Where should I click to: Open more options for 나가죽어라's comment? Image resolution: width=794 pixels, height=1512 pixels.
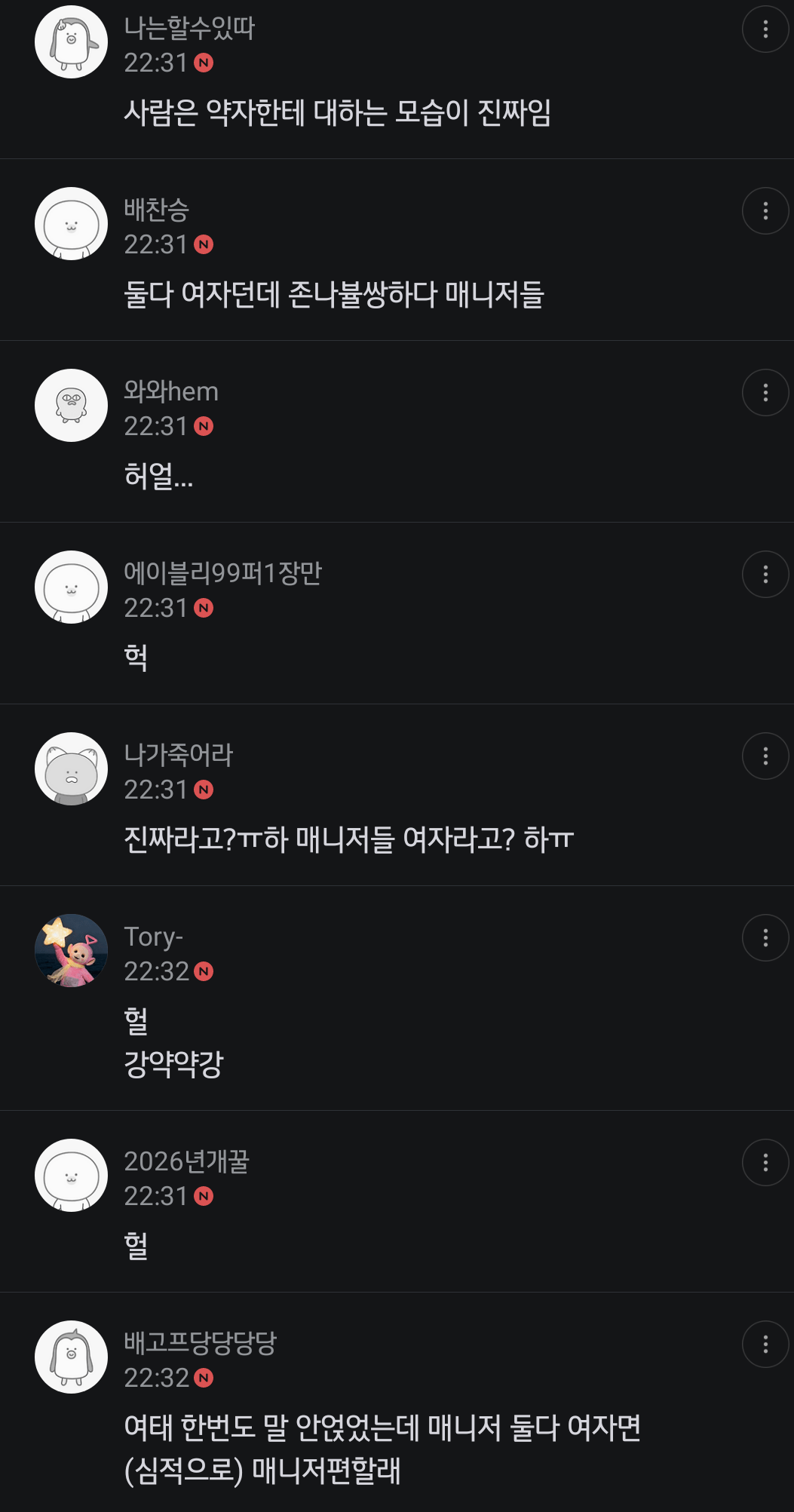(x=765, y=756)
